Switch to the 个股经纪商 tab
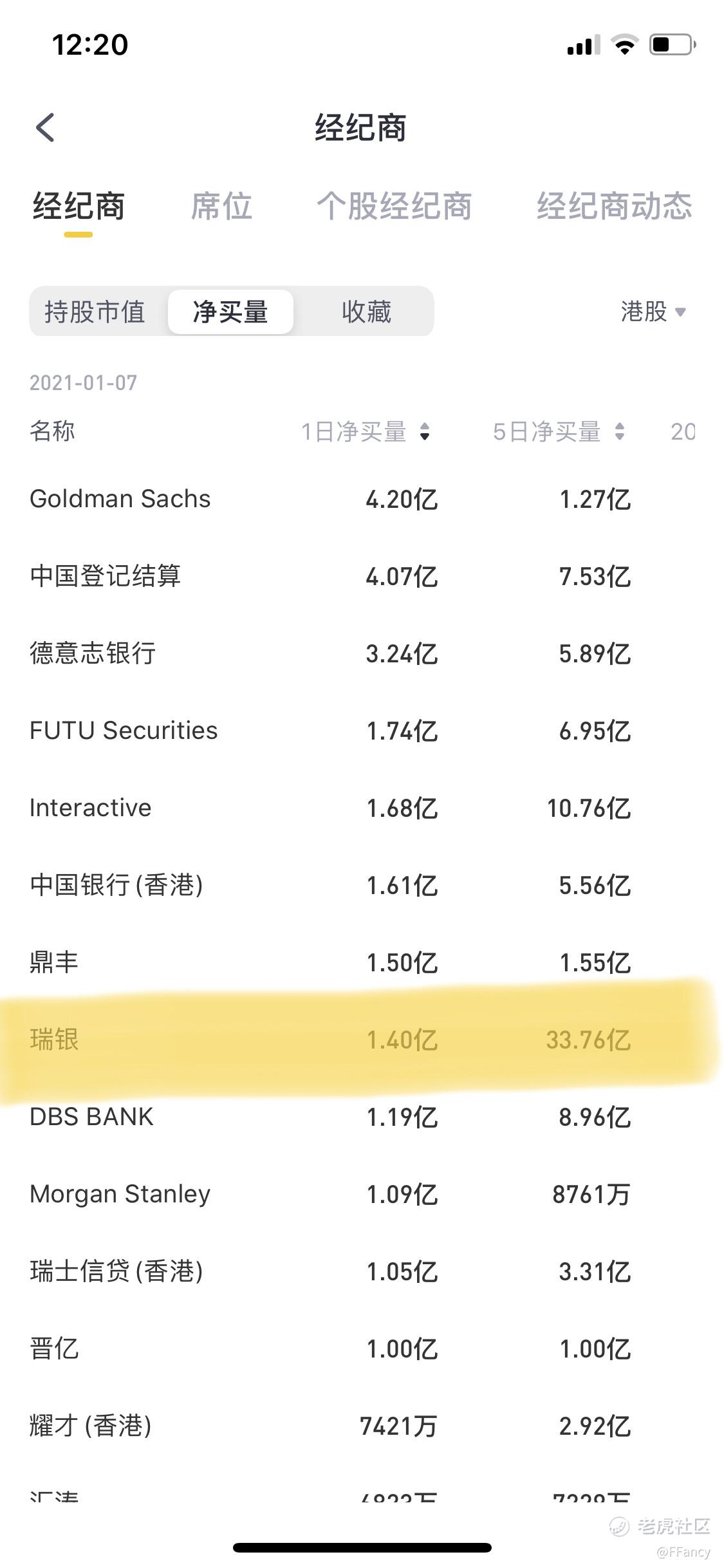This screenshot has width=724, height=1568. [394, 206]
